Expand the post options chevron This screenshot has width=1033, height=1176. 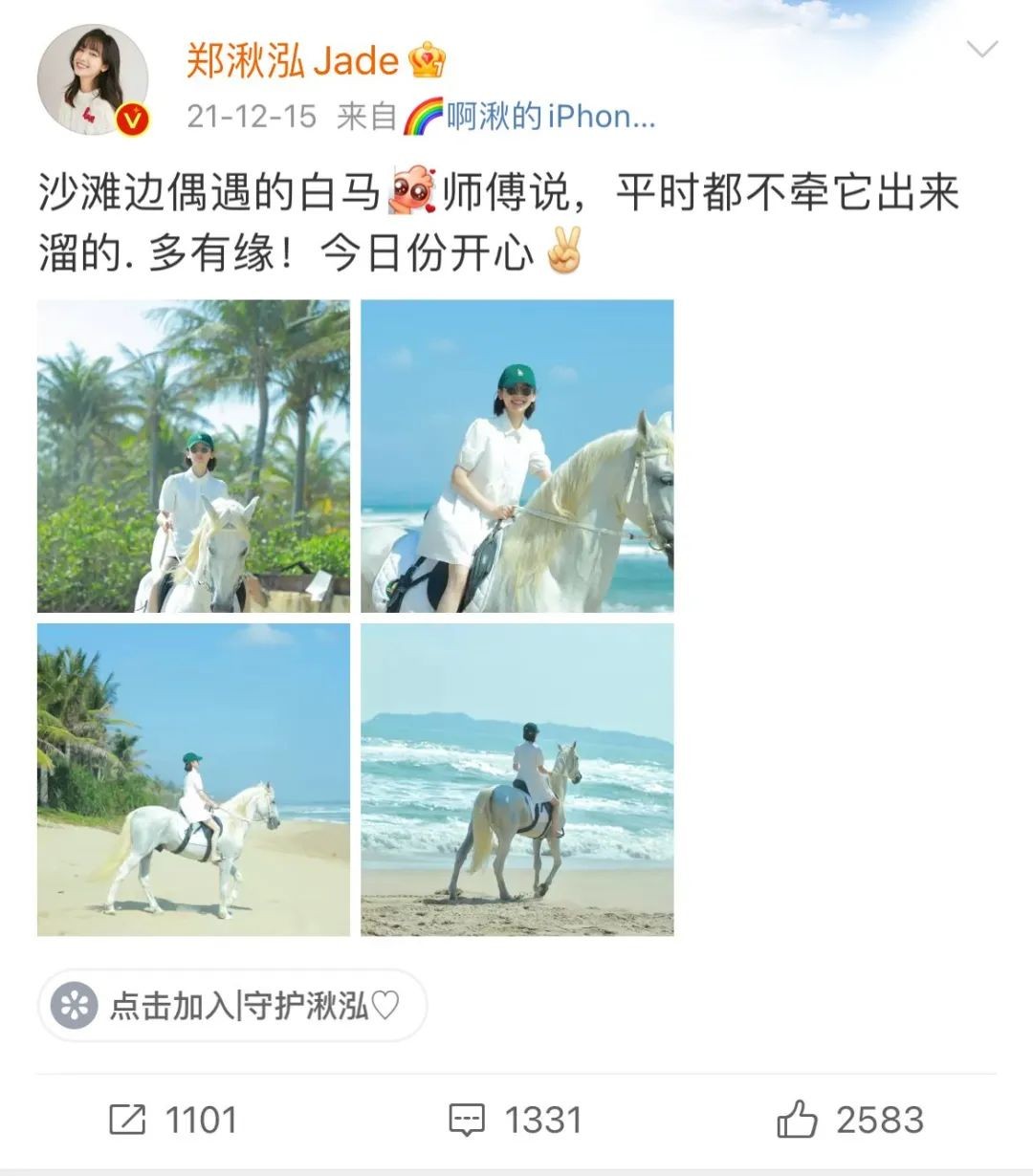click(x=982, y=49)
